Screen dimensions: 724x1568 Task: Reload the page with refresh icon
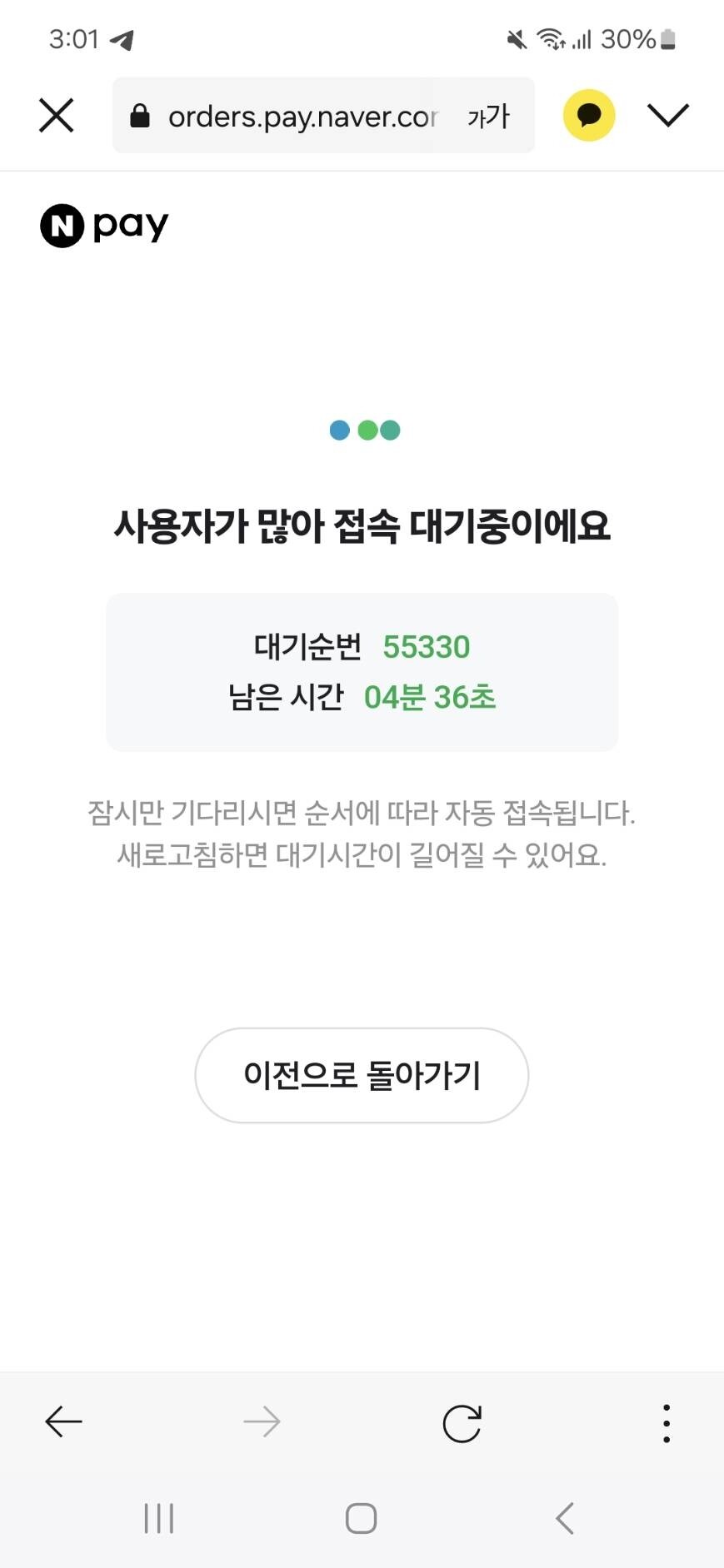pyautogui.click(x=462, y=1422)
